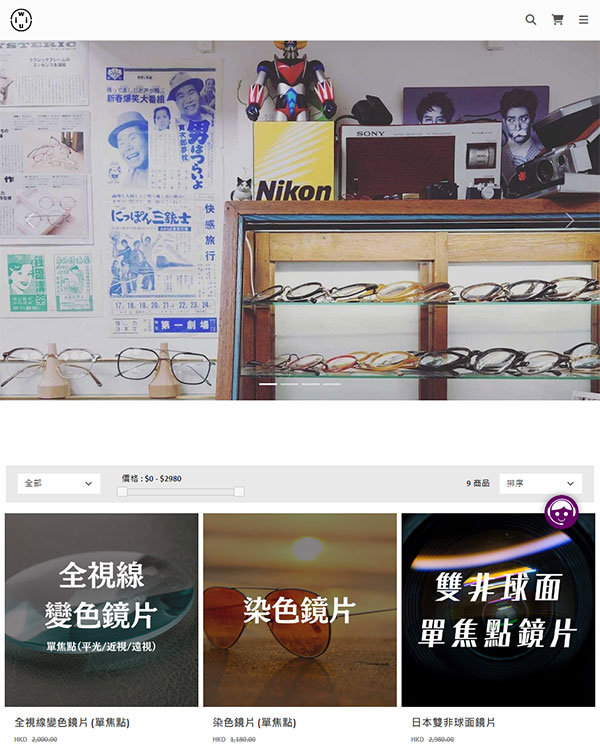Viewport: 600px width, 750px height.
Task: Open the 染色鏡片 product card
Action: (299, 610)
